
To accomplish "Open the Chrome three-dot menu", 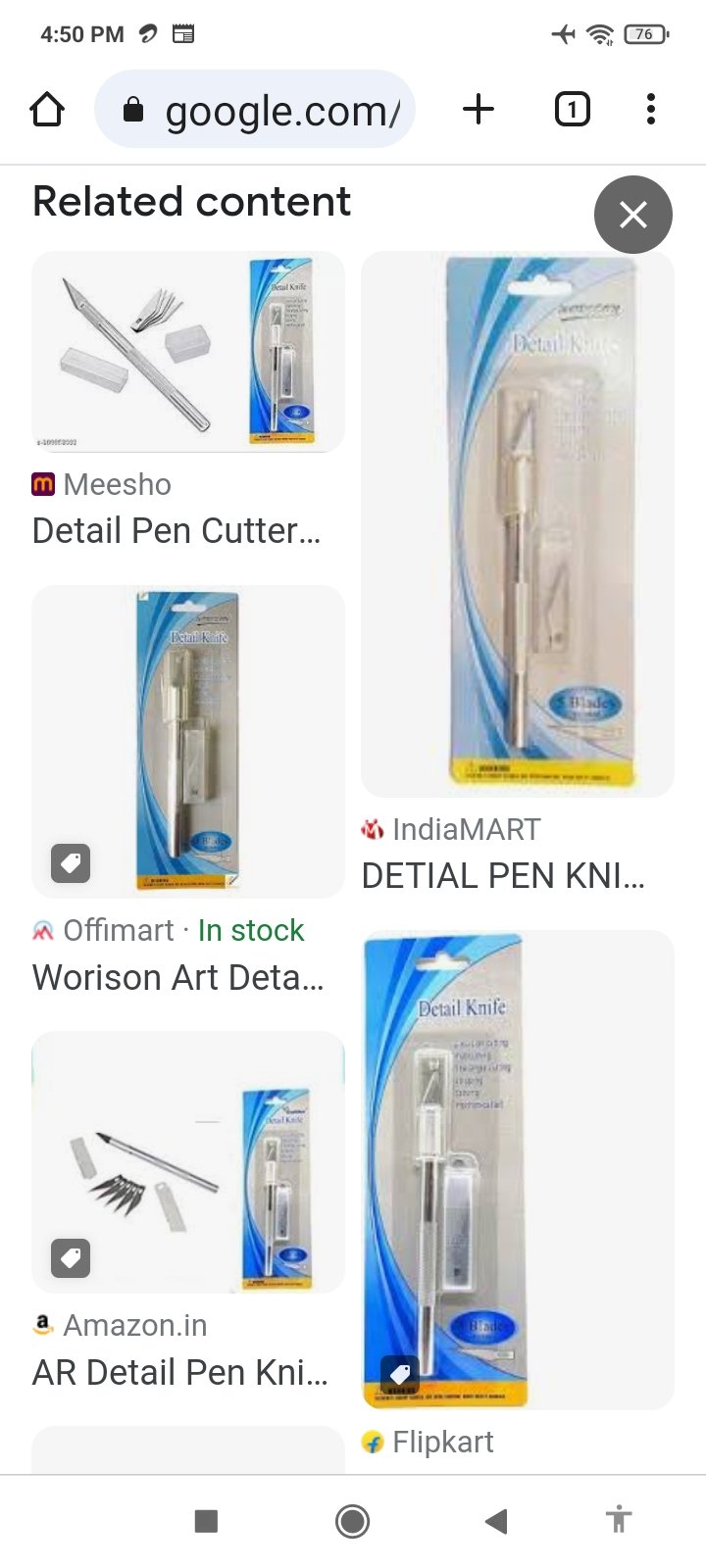I will pos(650,110).
